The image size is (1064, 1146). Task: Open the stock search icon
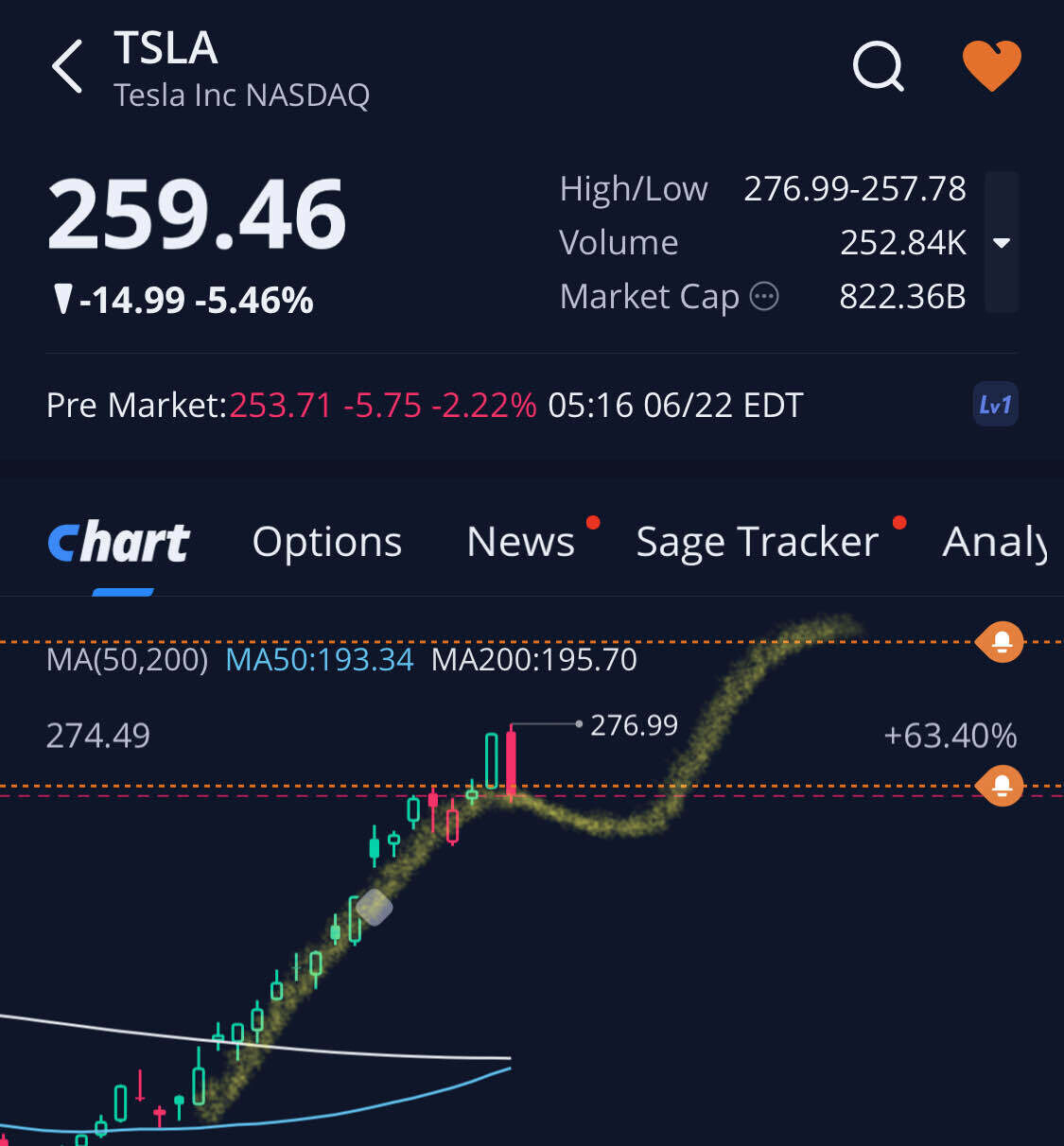[877, 66]
